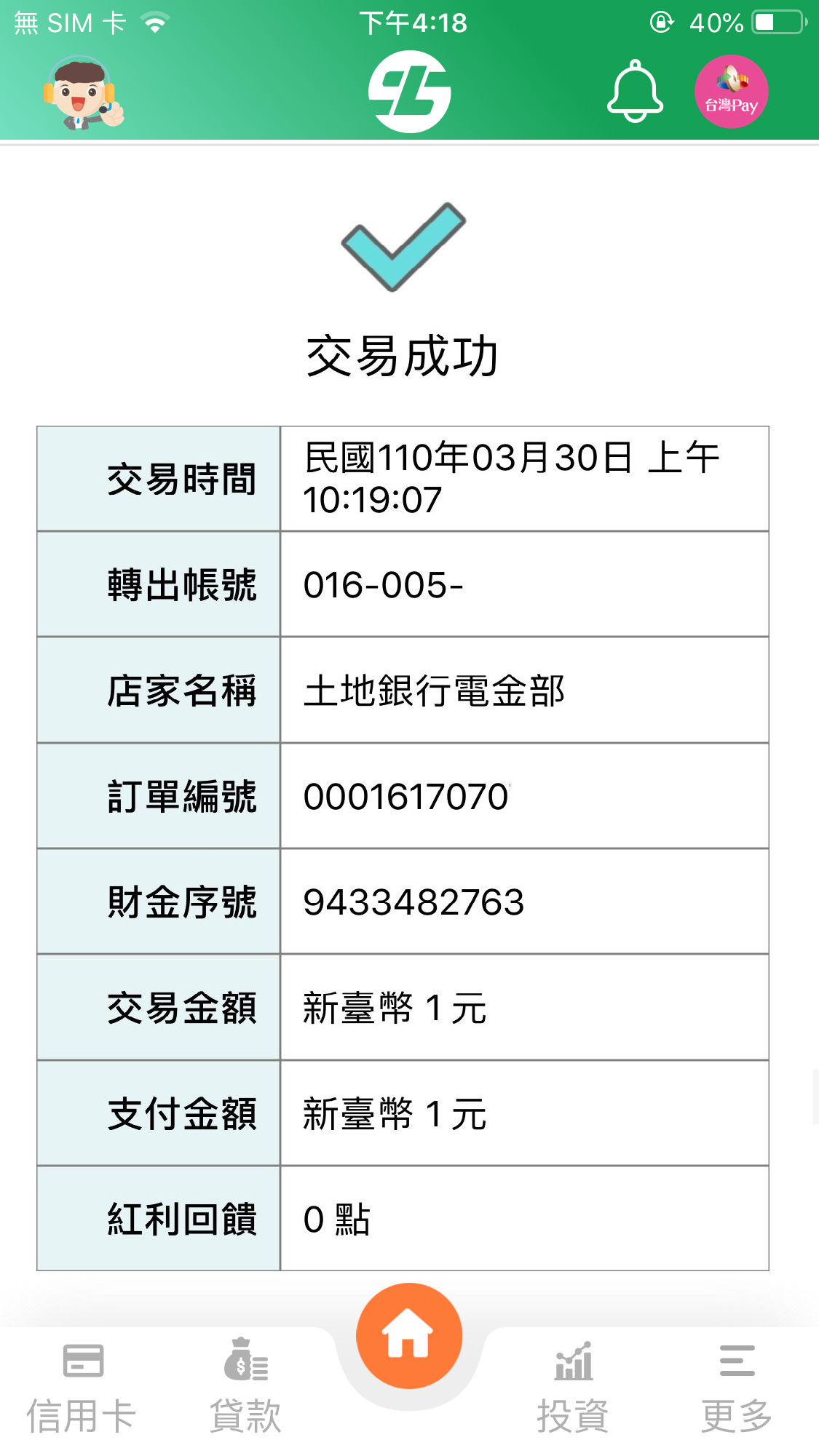Go to the orange home button
This screenshot has height=1456, width=819.
click(409, 1335)
